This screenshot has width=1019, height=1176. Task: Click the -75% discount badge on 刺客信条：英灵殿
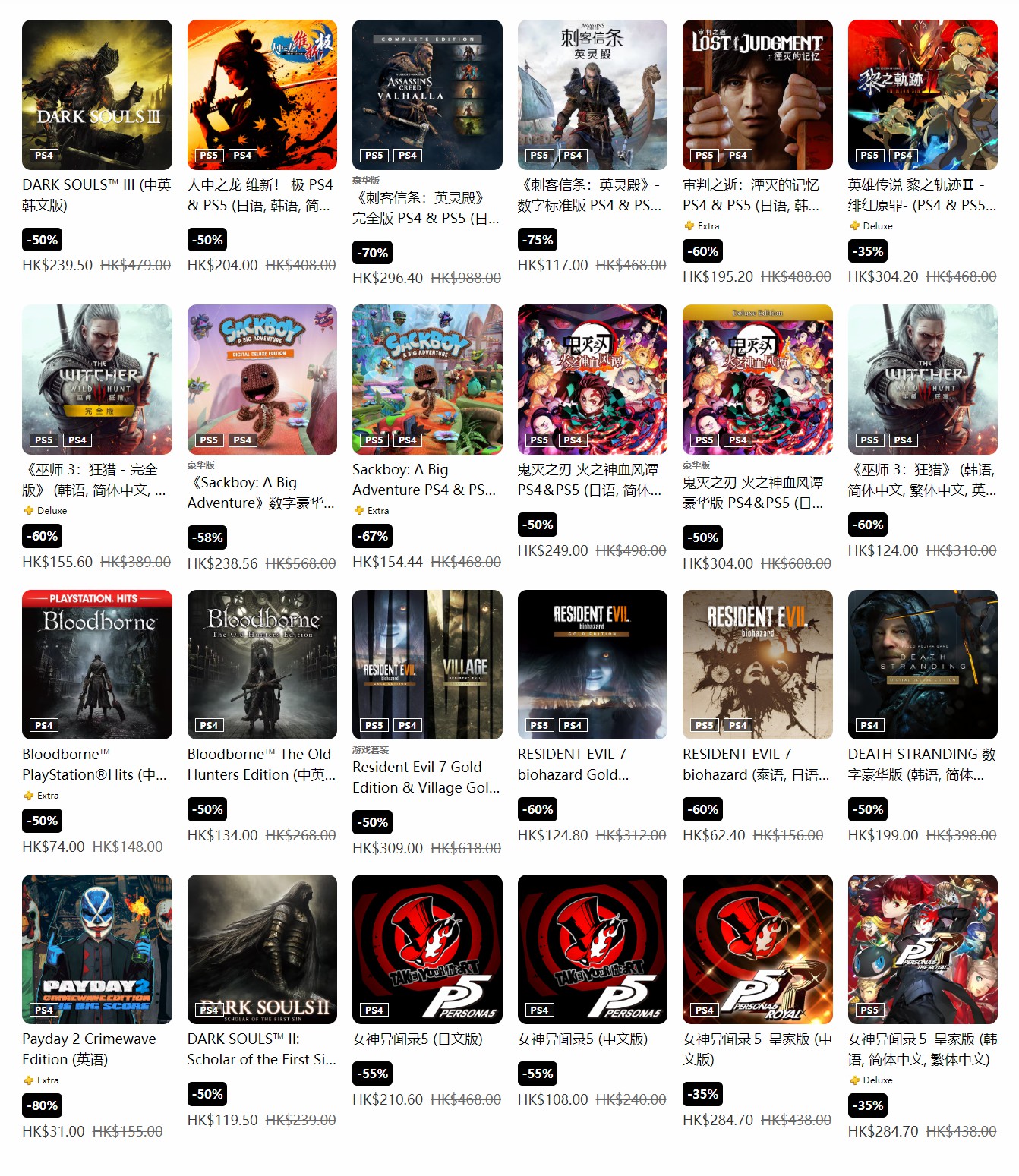pyautogui.click(x=538, y=240)
